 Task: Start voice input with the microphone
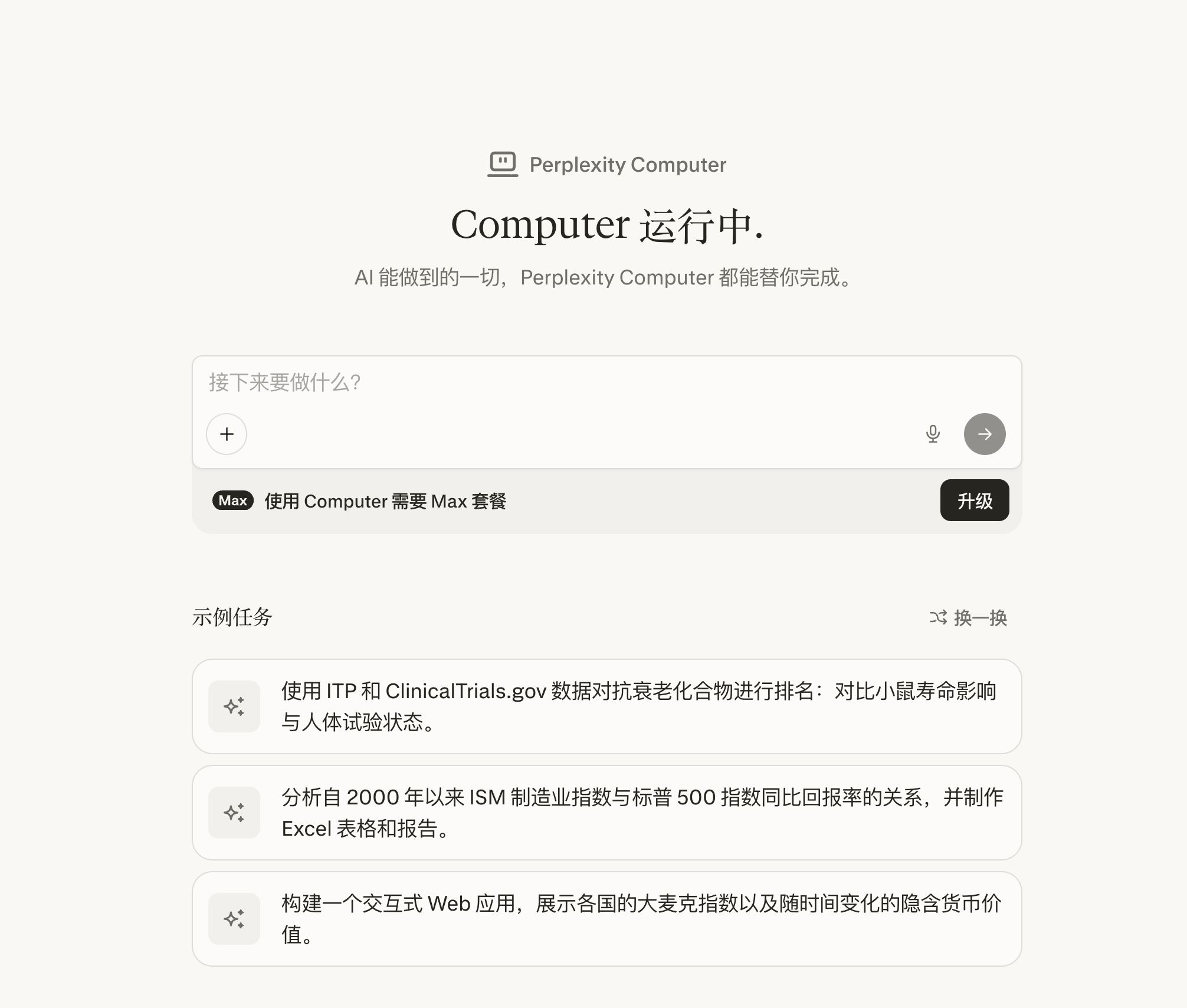pyautogui.click(x=933, y=434)
